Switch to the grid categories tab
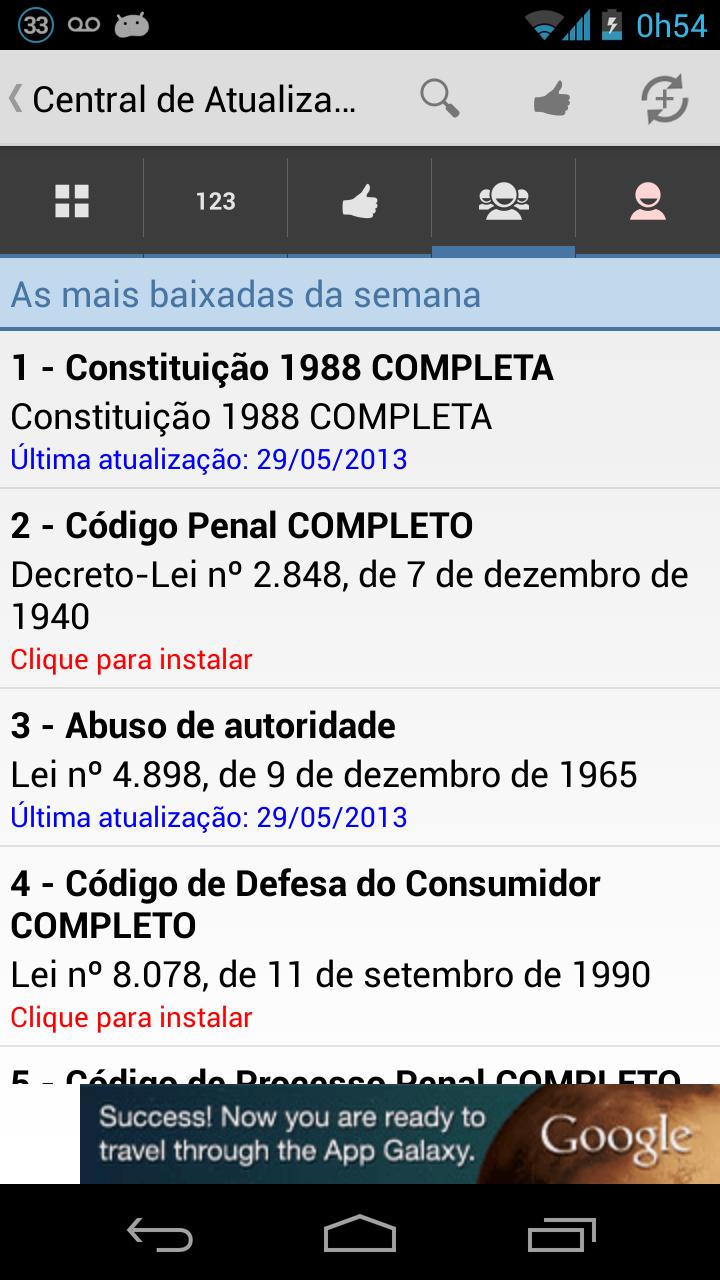 pyautogui.click(x=72, y=202)
